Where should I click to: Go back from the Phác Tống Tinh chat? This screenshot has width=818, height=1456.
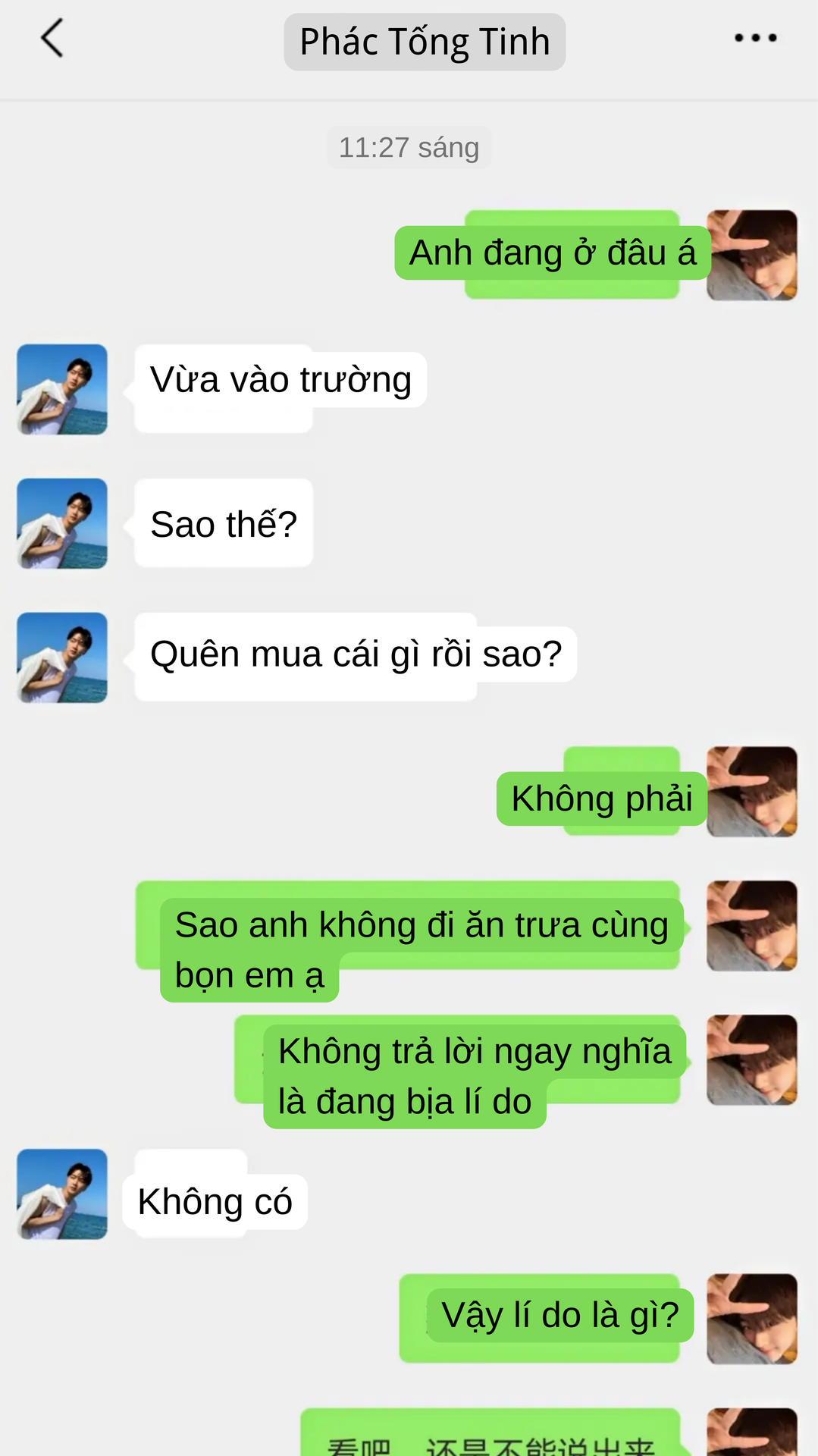pyautogui.click(x=52, y=39)
